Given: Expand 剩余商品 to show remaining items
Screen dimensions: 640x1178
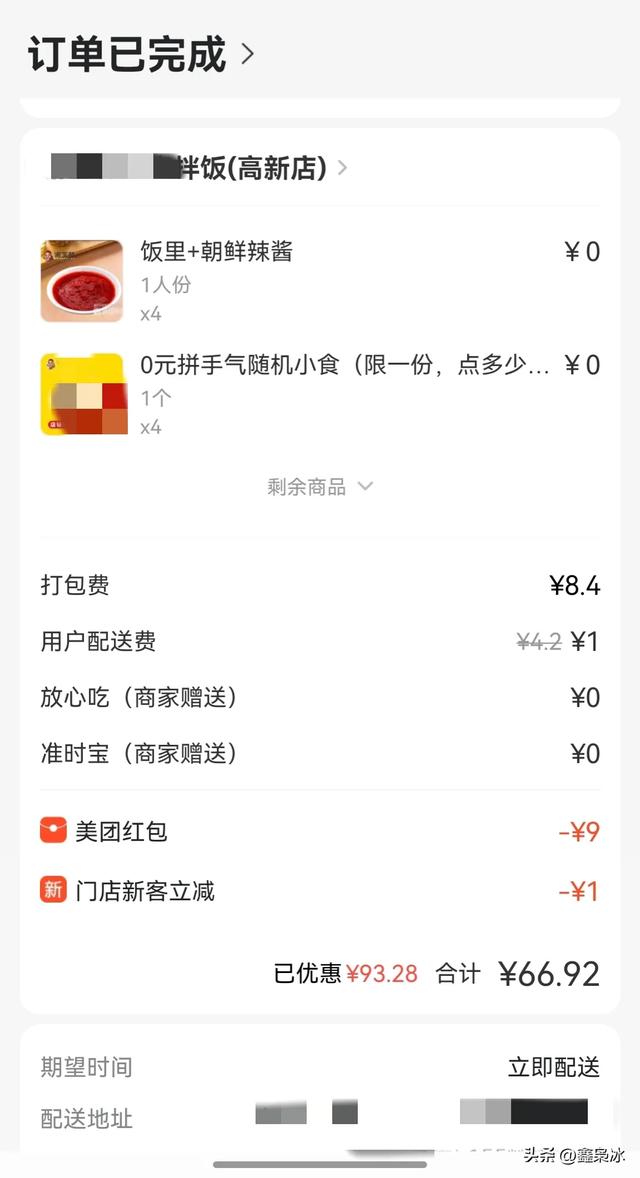Looking at the screenshot, I should pos(320,487).
